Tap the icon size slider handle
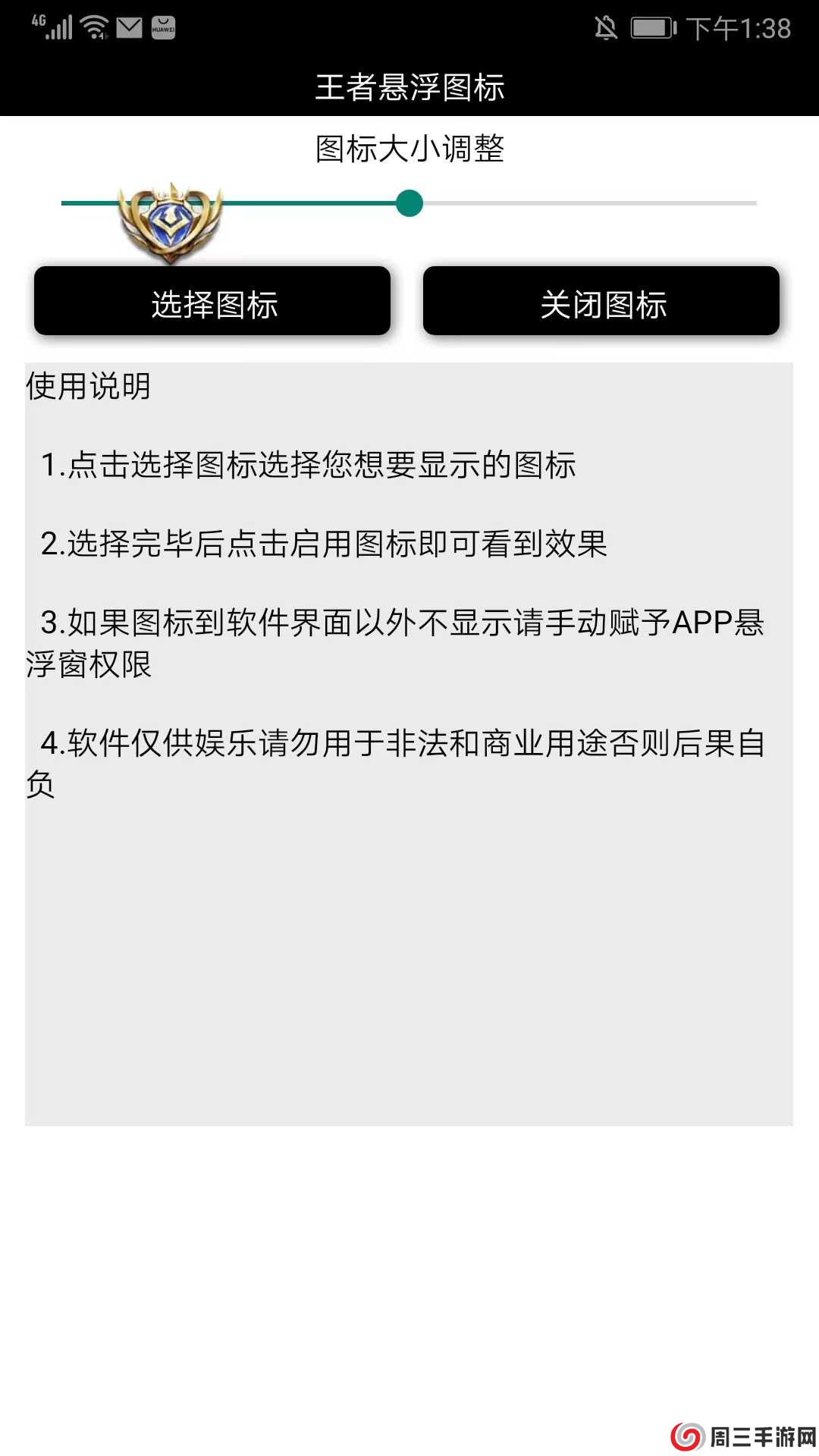Image resolution: width=819 pixels, height=1456 pixels. [409, 203]
